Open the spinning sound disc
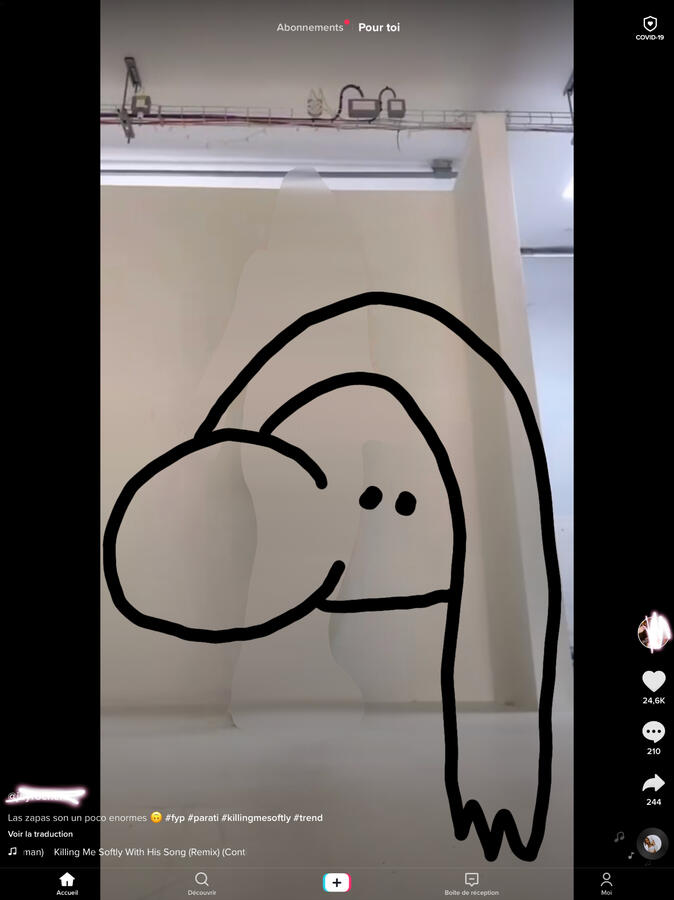This screenshot has height=900, width=674. point(653,843)
